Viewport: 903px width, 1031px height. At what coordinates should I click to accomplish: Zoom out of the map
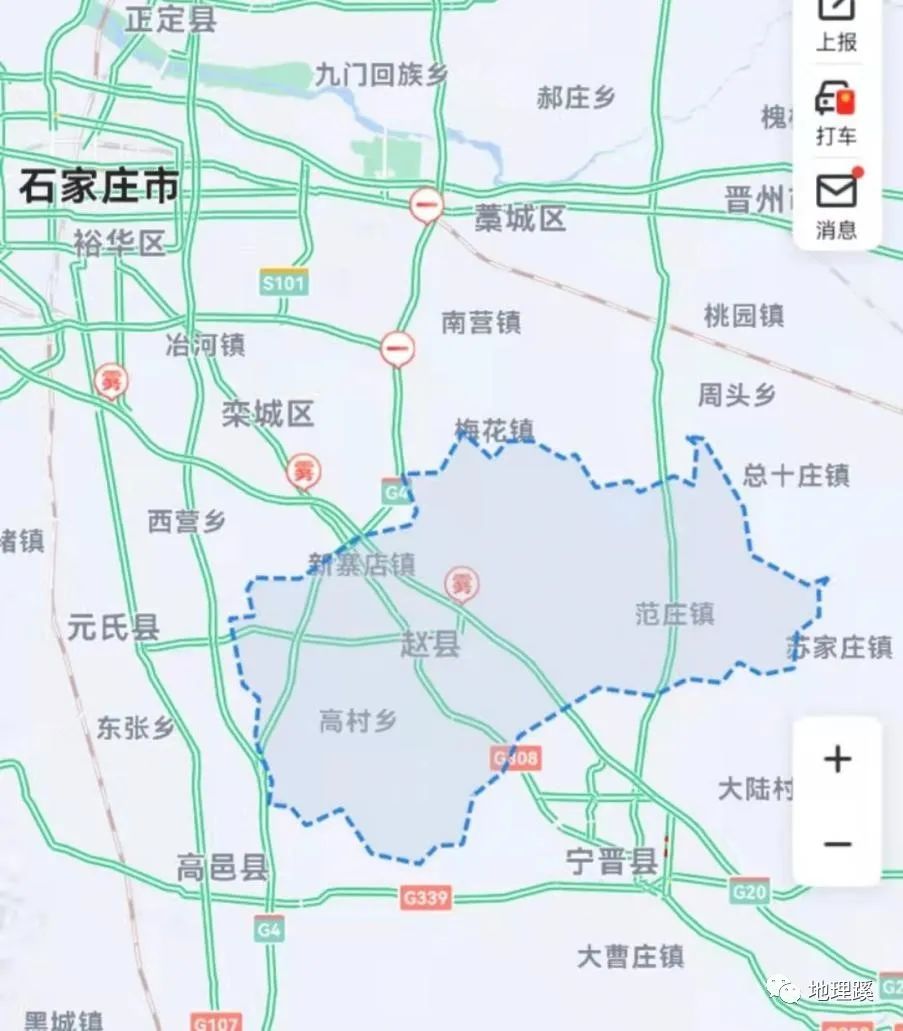[x=837, y=843]
